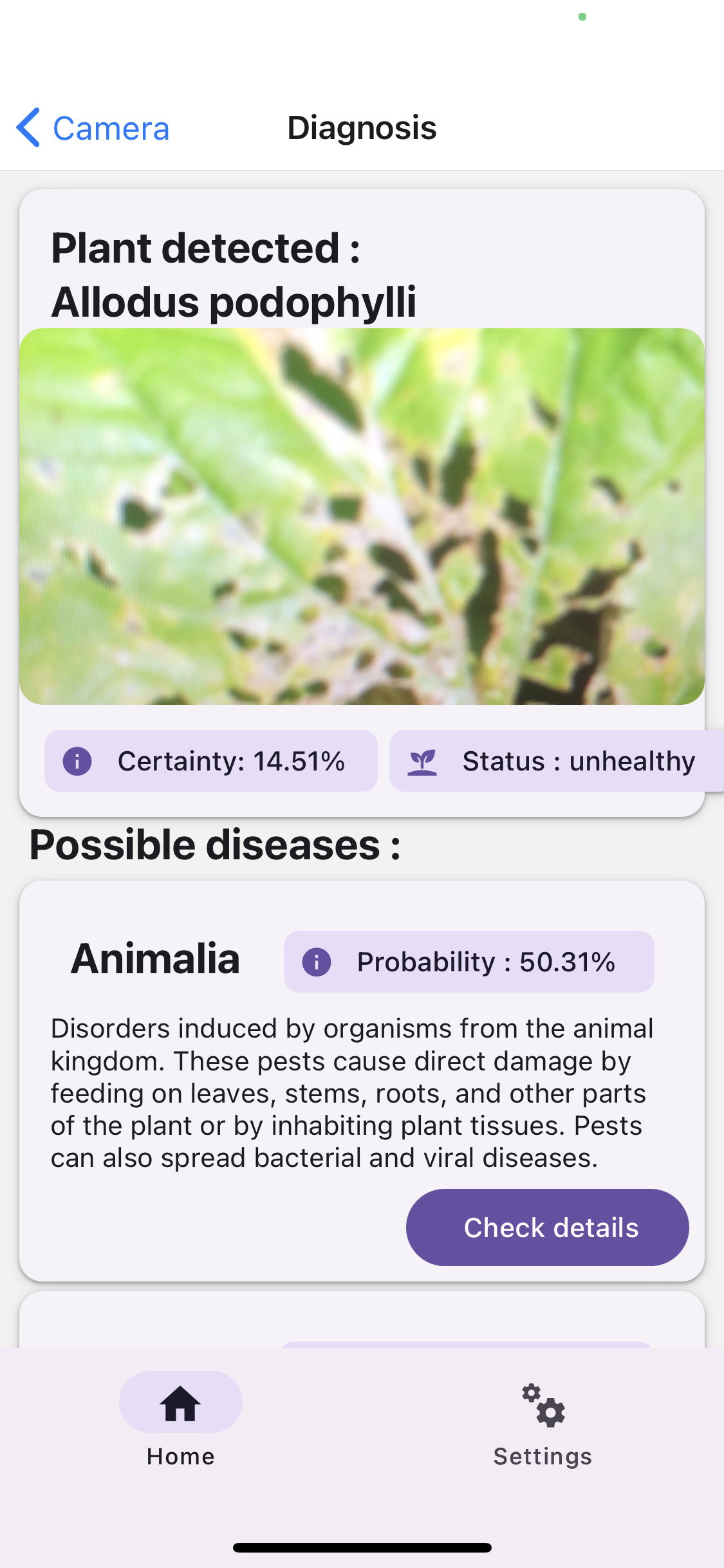Check details for Animalia disease
724x1568 pixels.
coord(547,1227)
